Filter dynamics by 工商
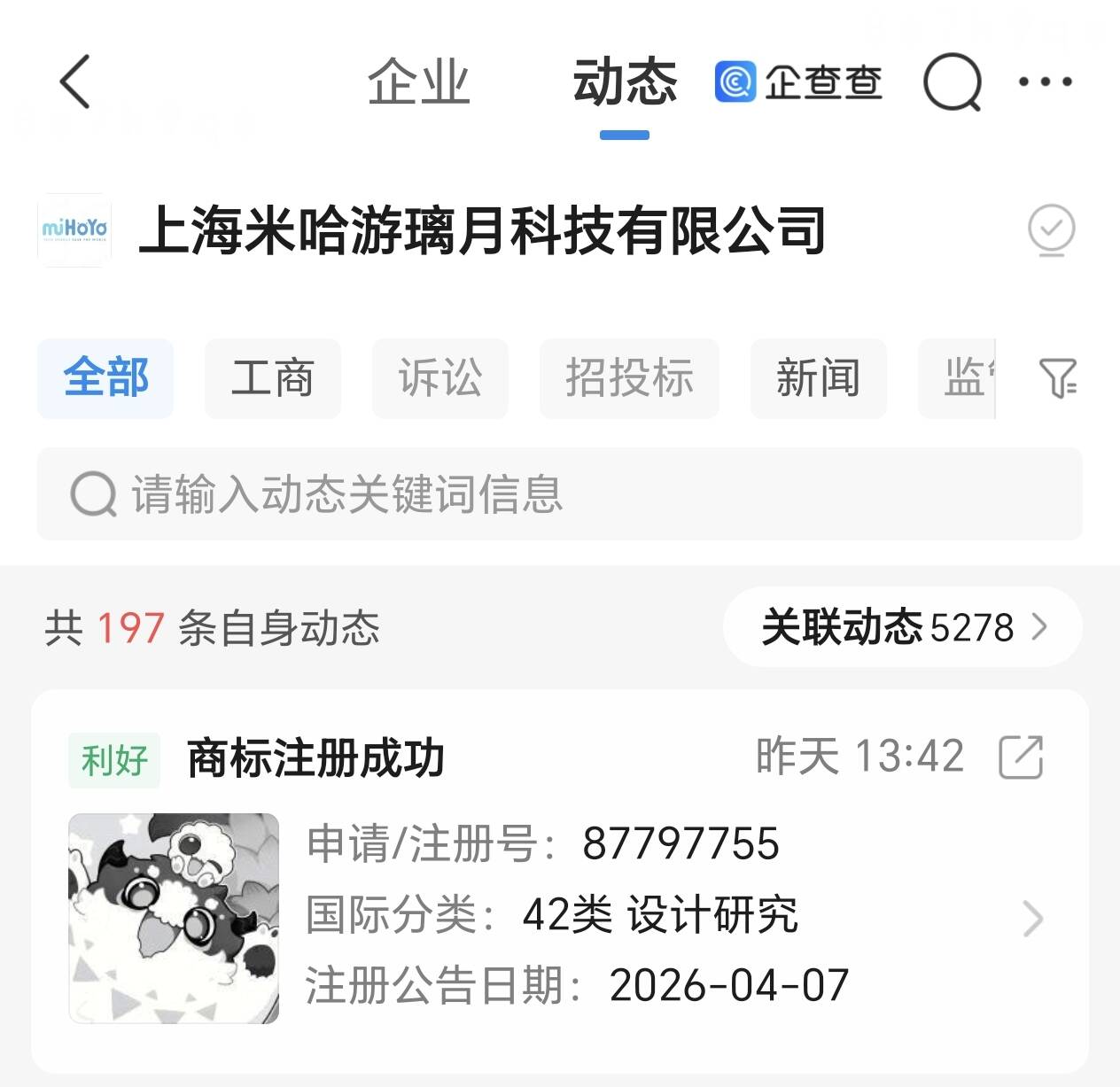 [273, 378]
